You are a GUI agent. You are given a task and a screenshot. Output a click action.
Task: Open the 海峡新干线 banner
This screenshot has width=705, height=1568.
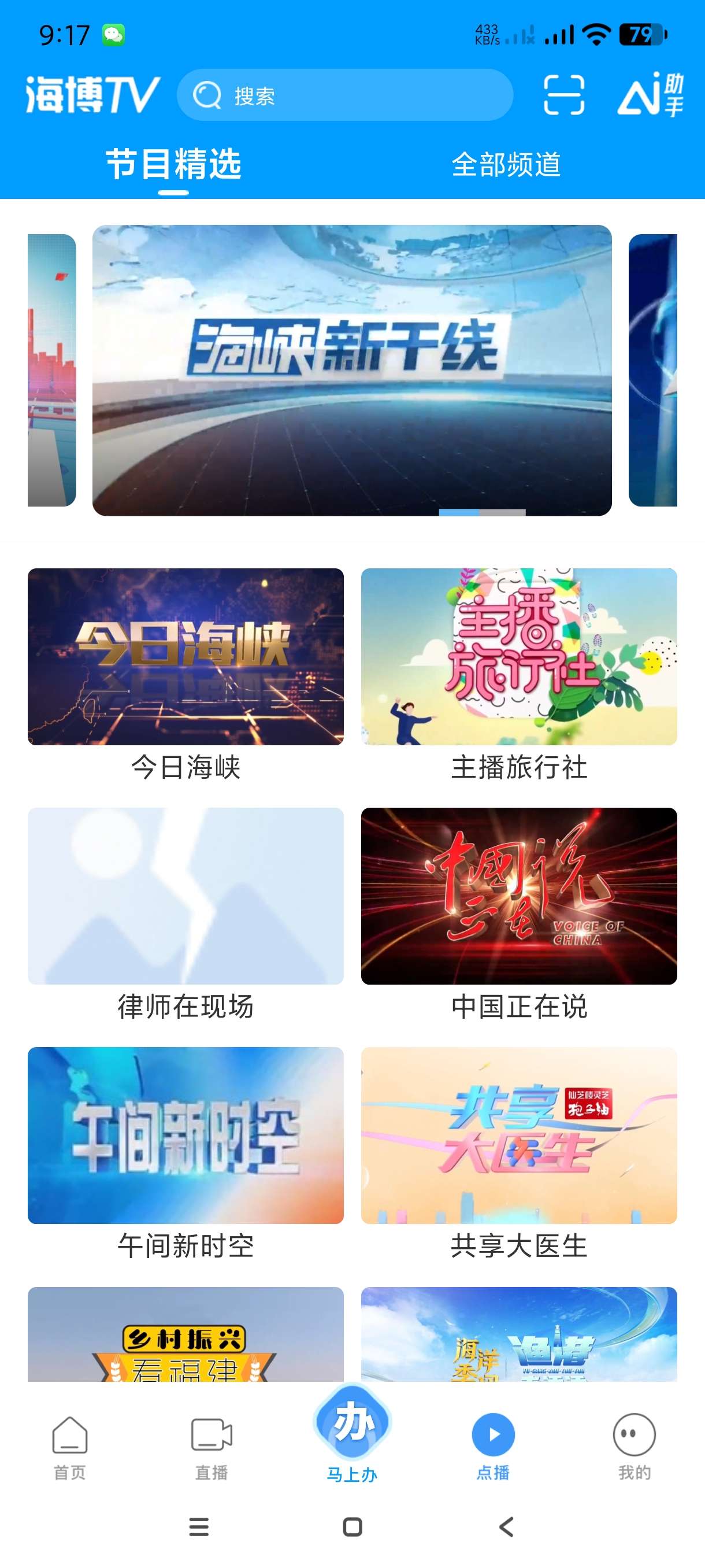pyautogui.click(x=351, y=370)
